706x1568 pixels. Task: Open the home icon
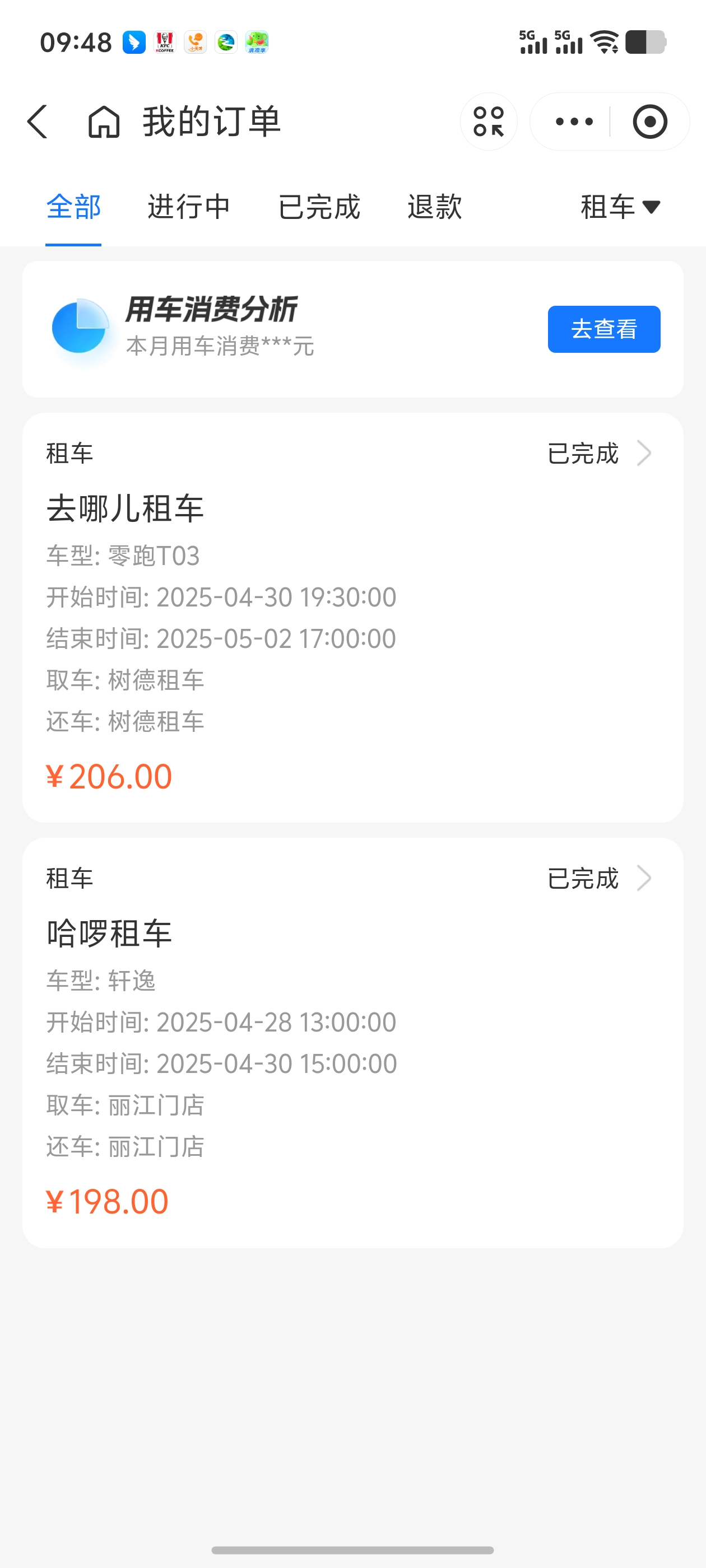click(104, 122)
